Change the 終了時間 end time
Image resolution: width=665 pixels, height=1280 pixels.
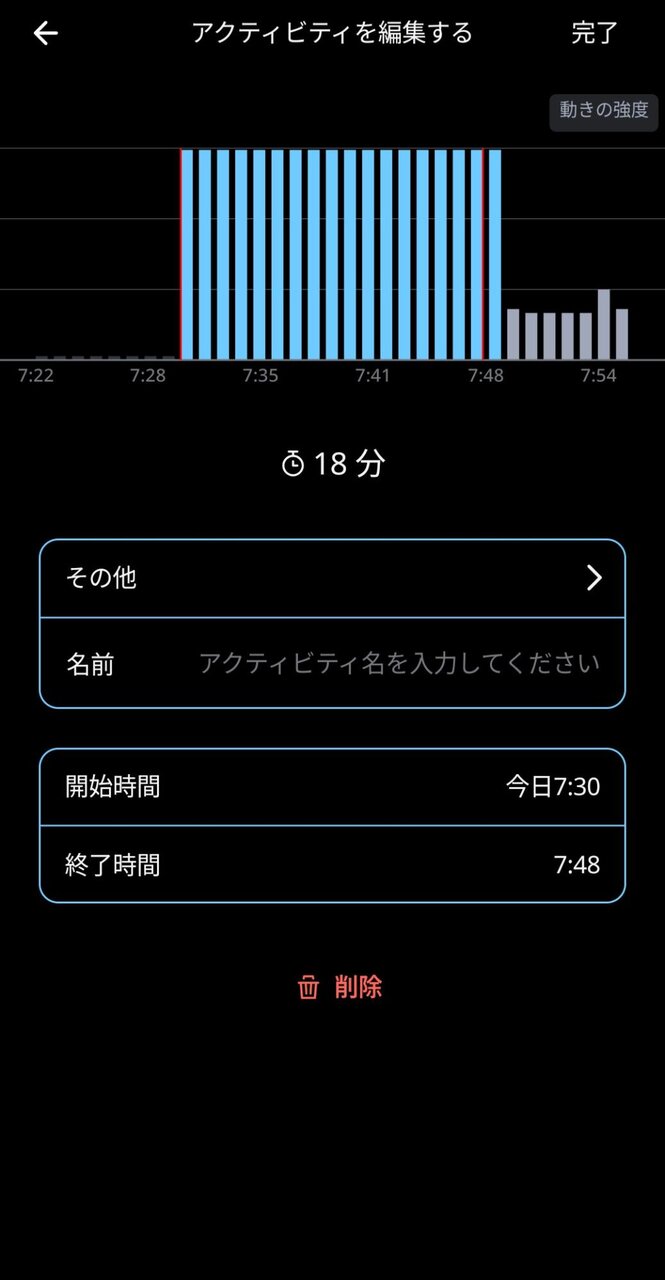click(332, 865)
